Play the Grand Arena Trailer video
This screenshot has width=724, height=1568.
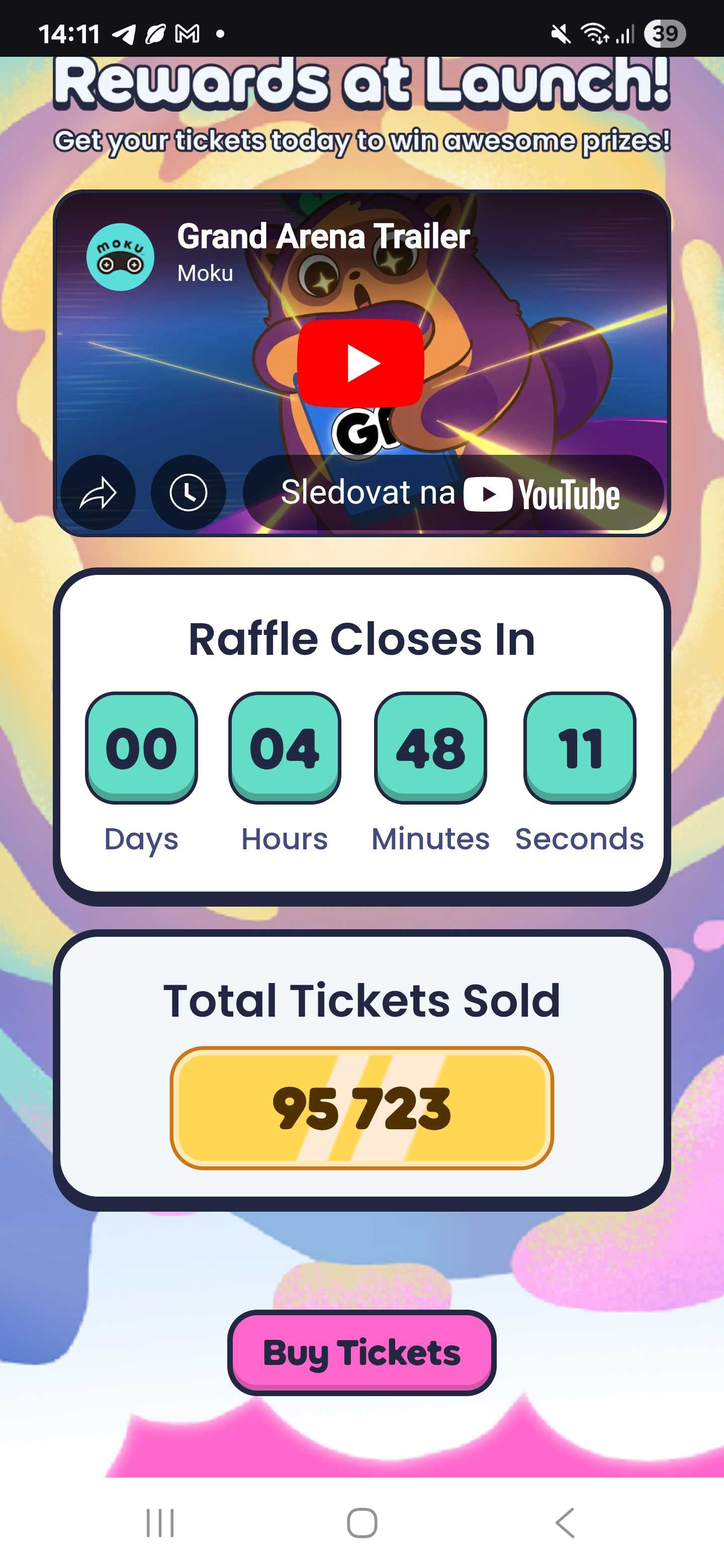tap(360, 363)
